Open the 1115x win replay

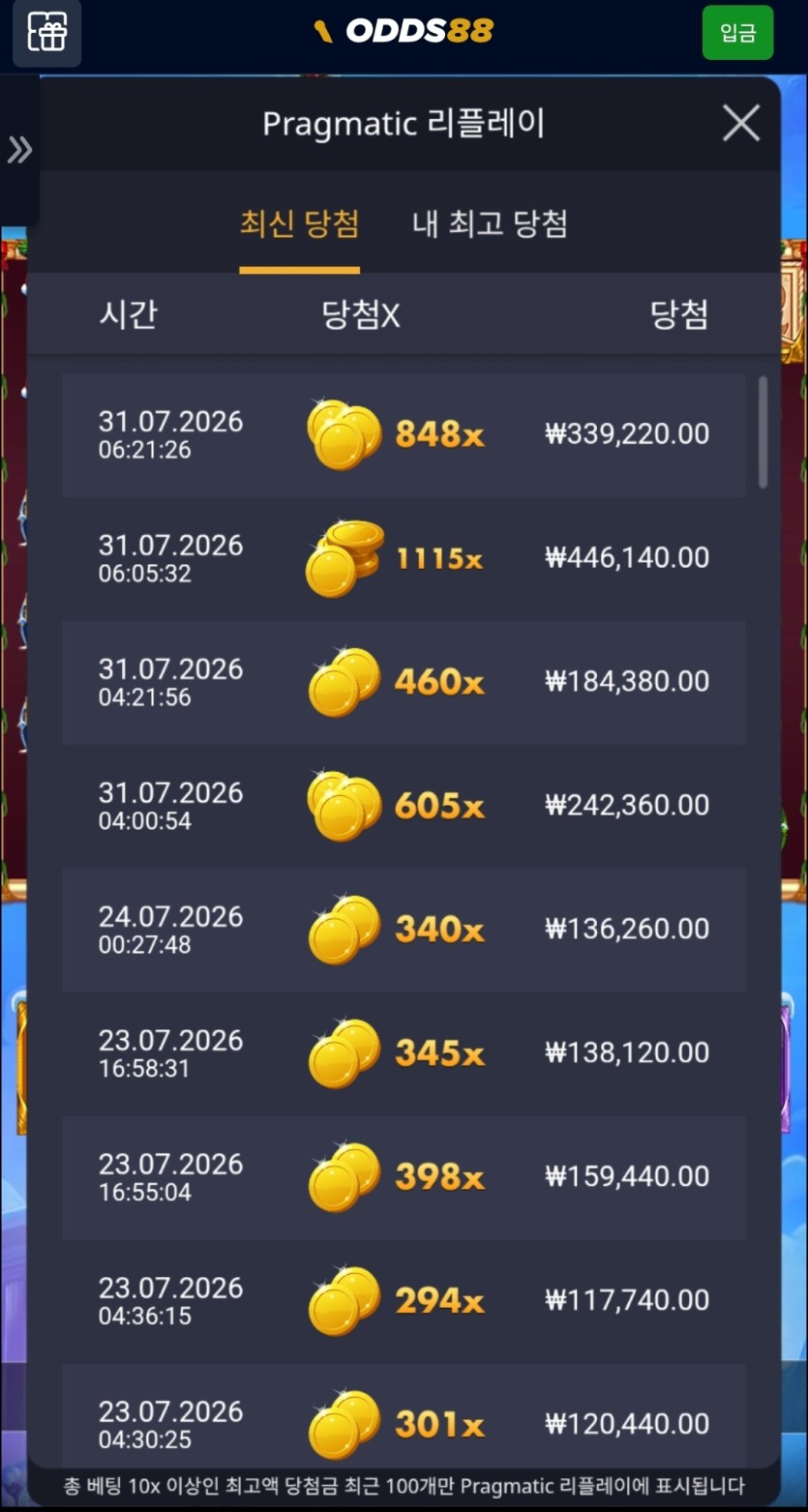[404, 559]
